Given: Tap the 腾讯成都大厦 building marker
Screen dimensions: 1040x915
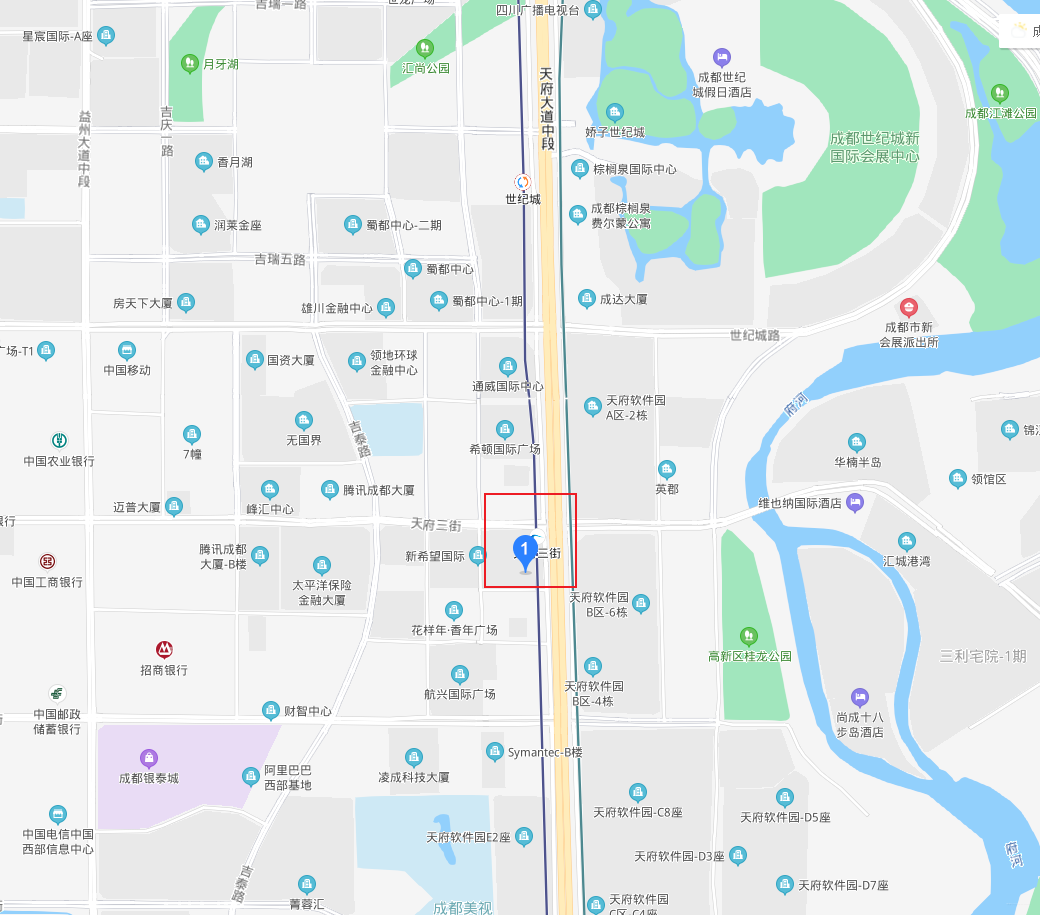Looking at the screenshot, I should click(x=329, y=489).
